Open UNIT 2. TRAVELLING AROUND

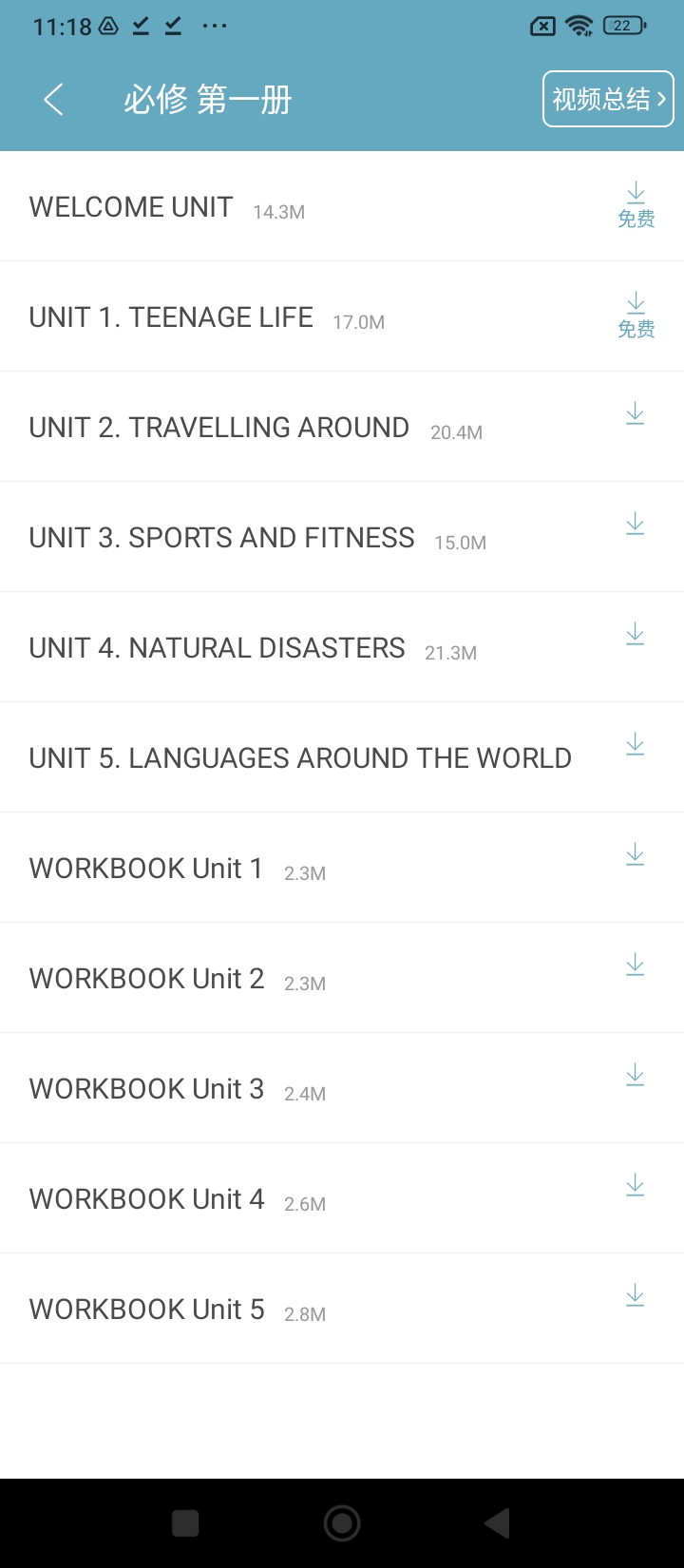219,428
